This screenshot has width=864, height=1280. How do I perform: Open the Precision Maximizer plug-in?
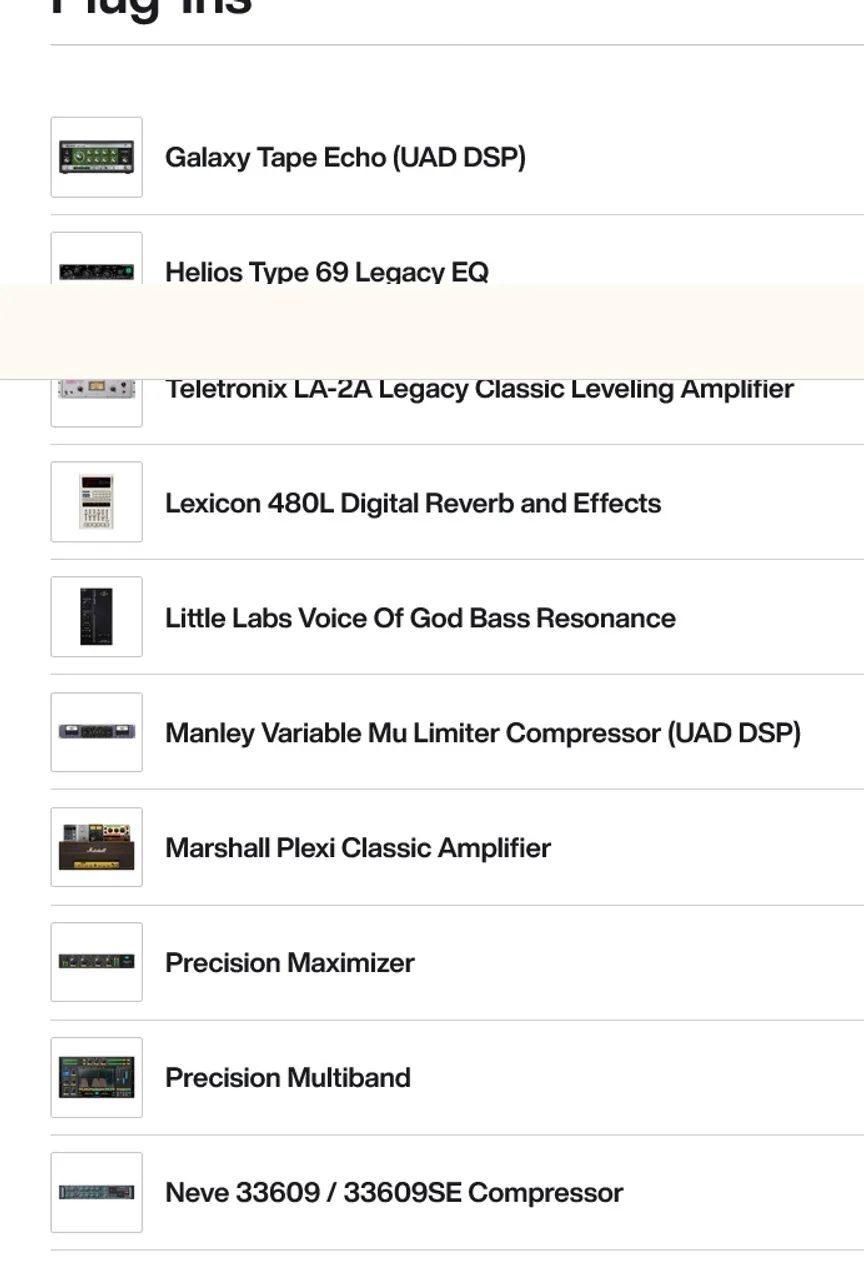[x=289, y=963]
